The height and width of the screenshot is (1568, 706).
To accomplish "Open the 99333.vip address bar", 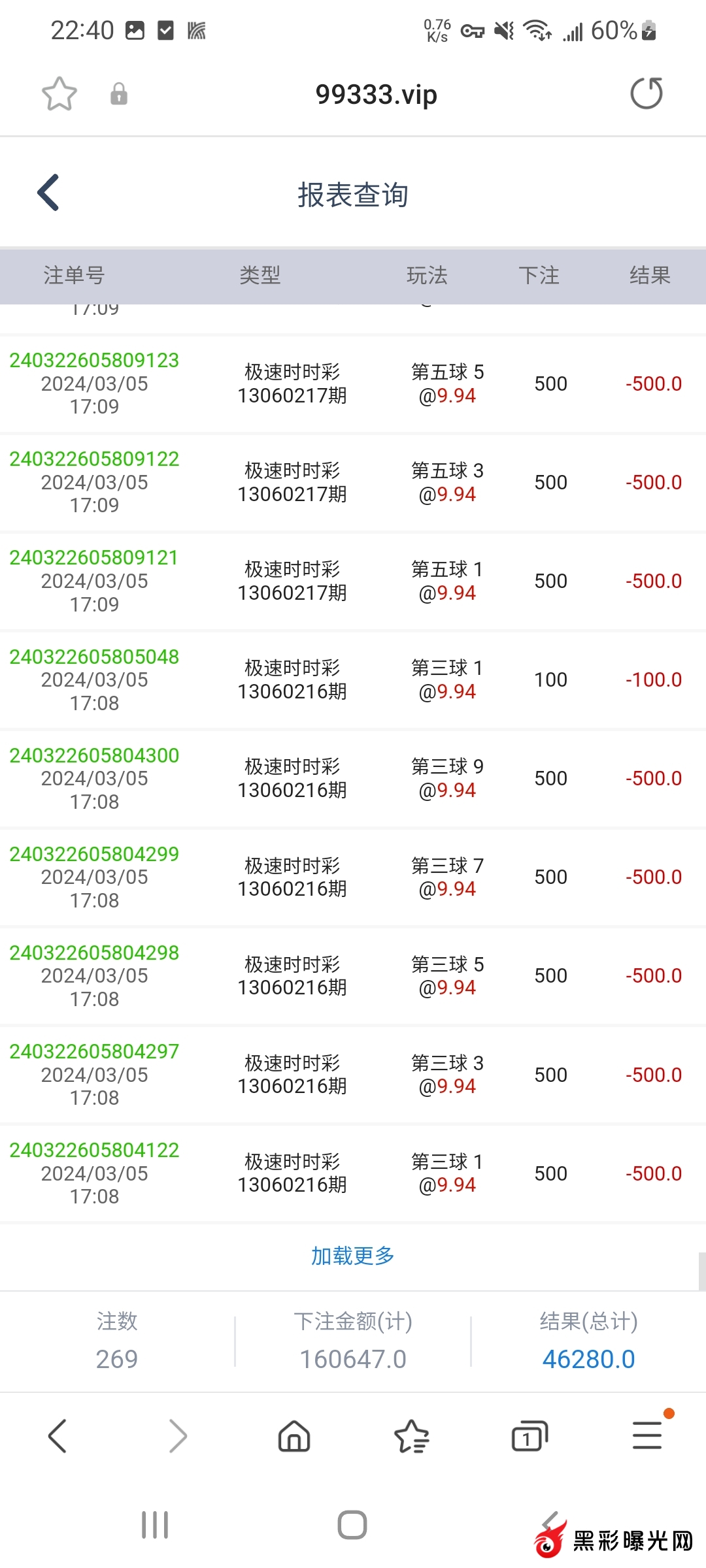I will tap(376, 95).
